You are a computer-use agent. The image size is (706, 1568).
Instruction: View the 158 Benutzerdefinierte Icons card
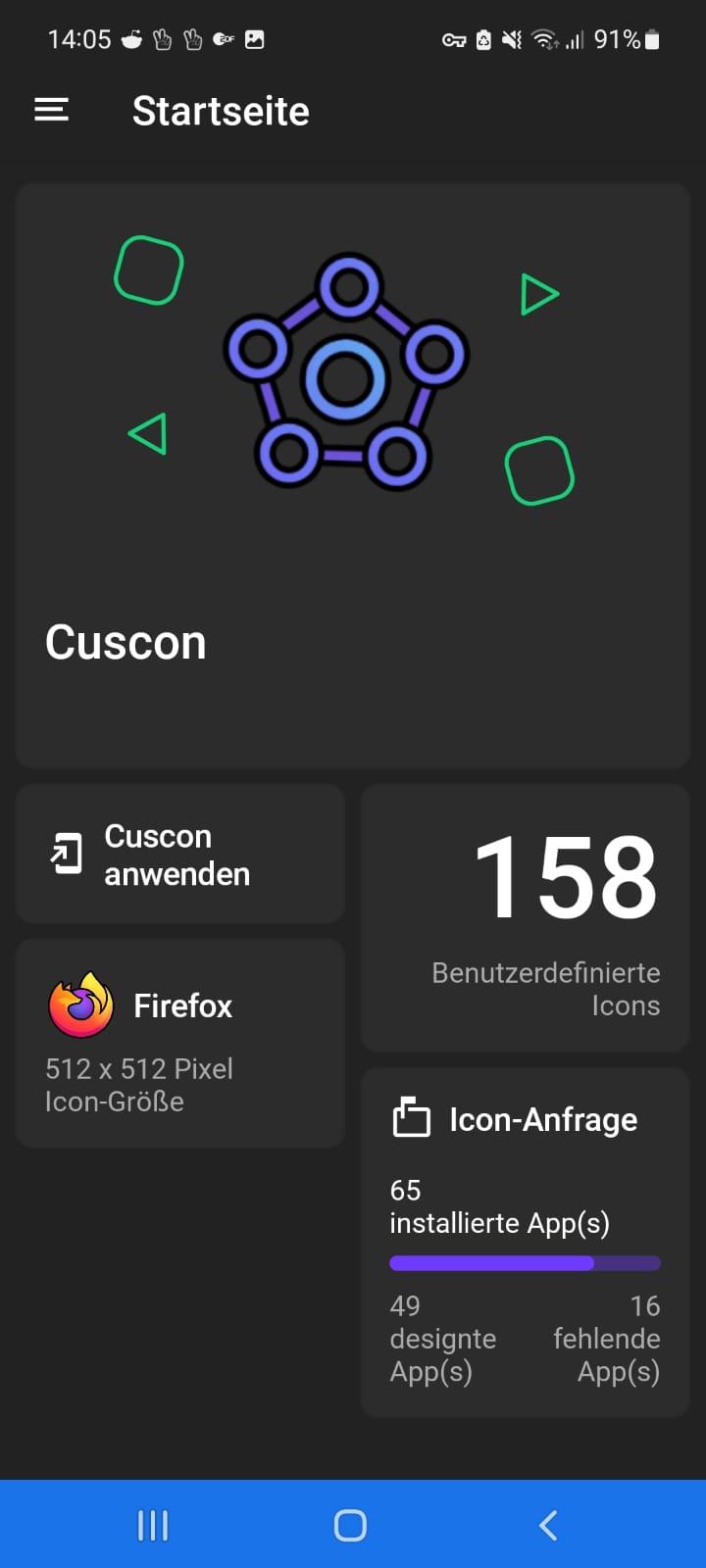[x=526, y=917]
